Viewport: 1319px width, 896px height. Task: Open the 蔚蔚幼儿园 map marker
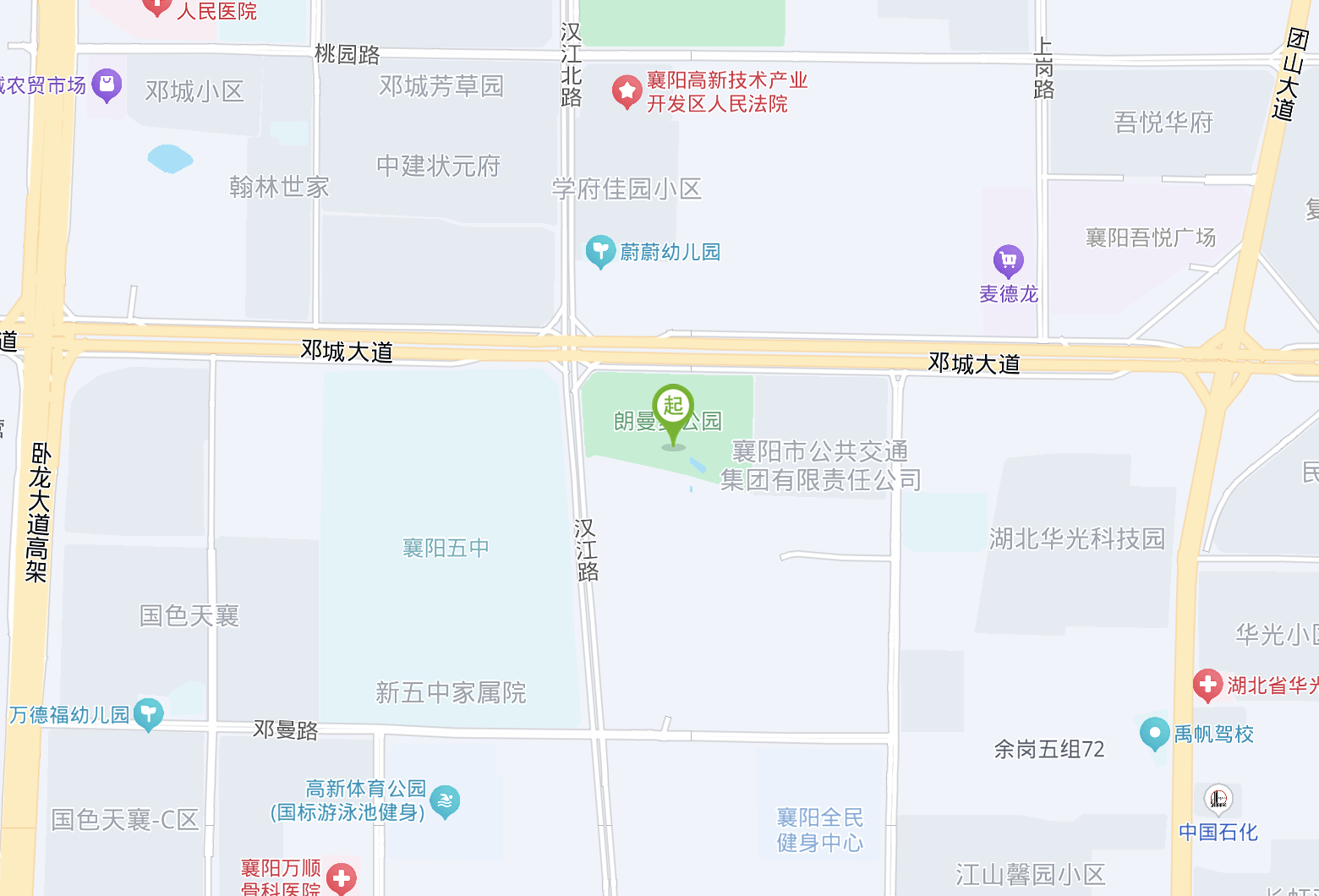click(x=600, y=251)
